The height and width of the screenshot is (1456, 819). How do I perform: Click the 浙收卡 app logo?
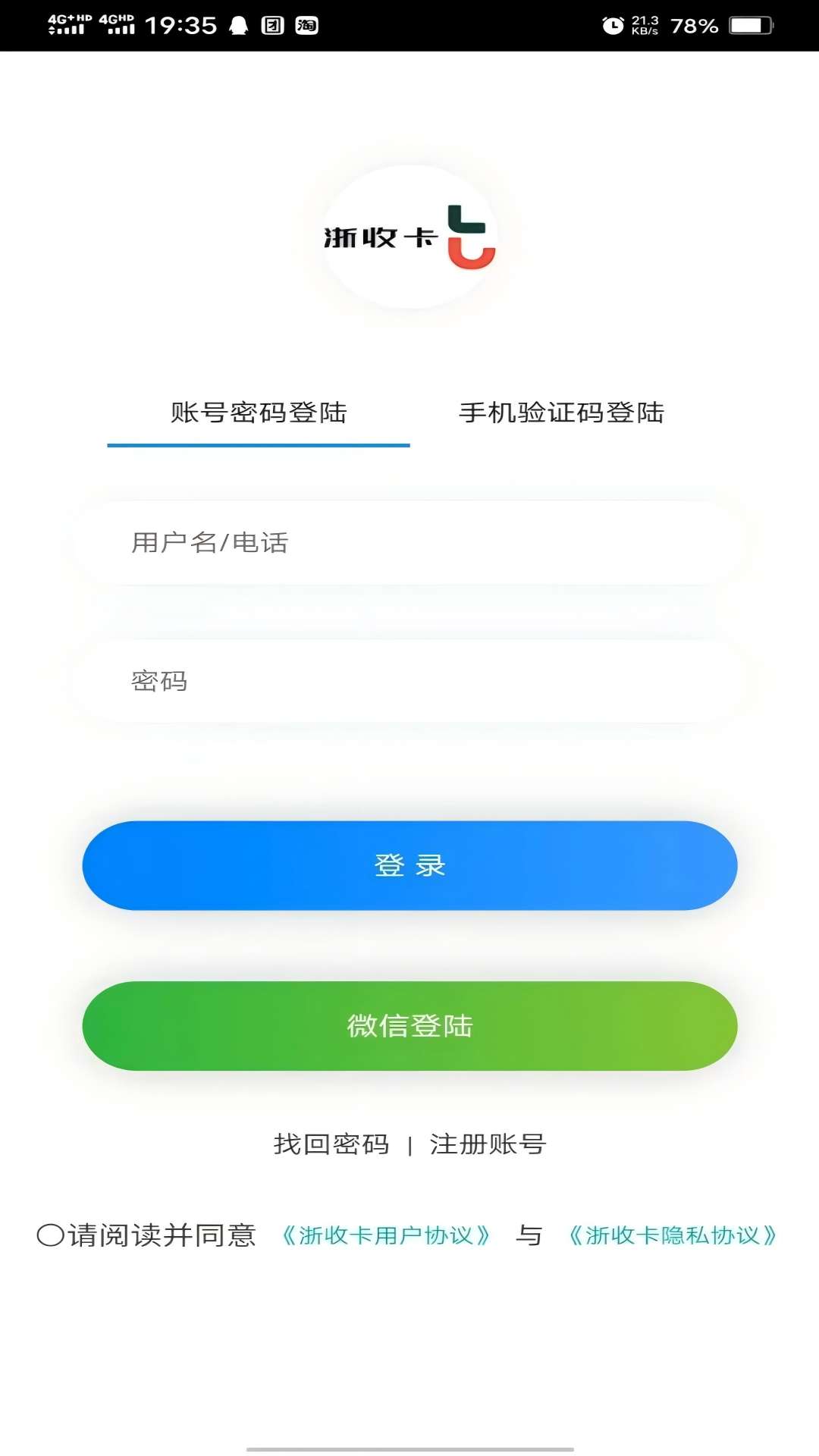409,237
